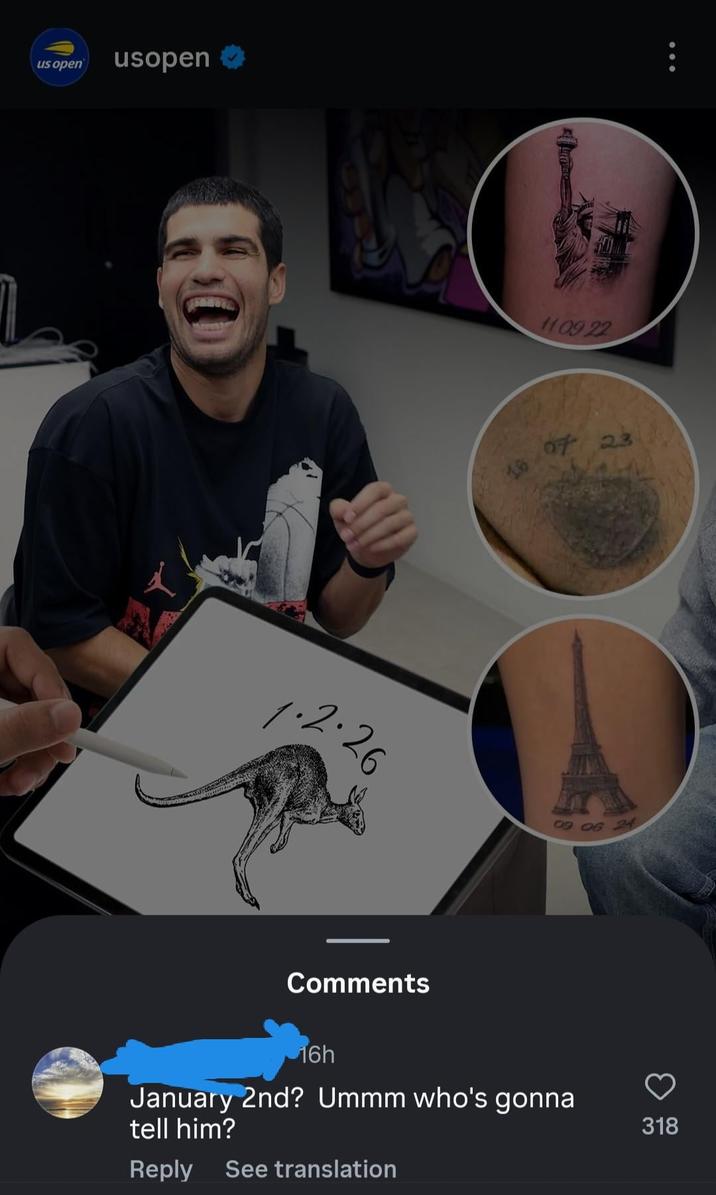Image resolution: width=716 pixels, height=1195 pixels.
Task: Reply to the January 2nd comment
Action: pos(160,1168)
